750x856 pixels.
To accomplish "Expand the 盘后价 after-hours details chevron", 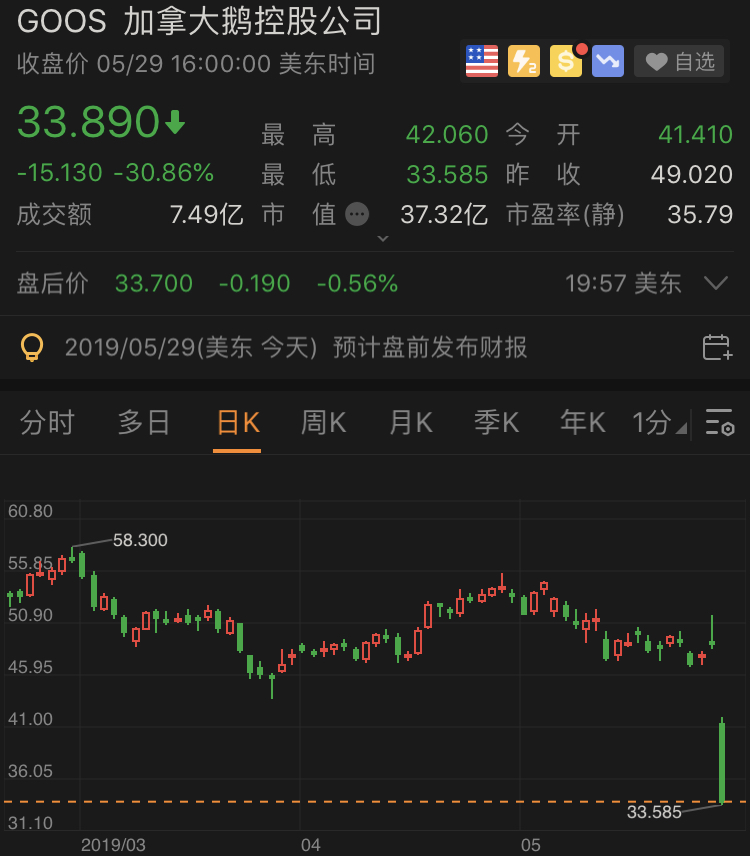I will (x=718, y=283).
